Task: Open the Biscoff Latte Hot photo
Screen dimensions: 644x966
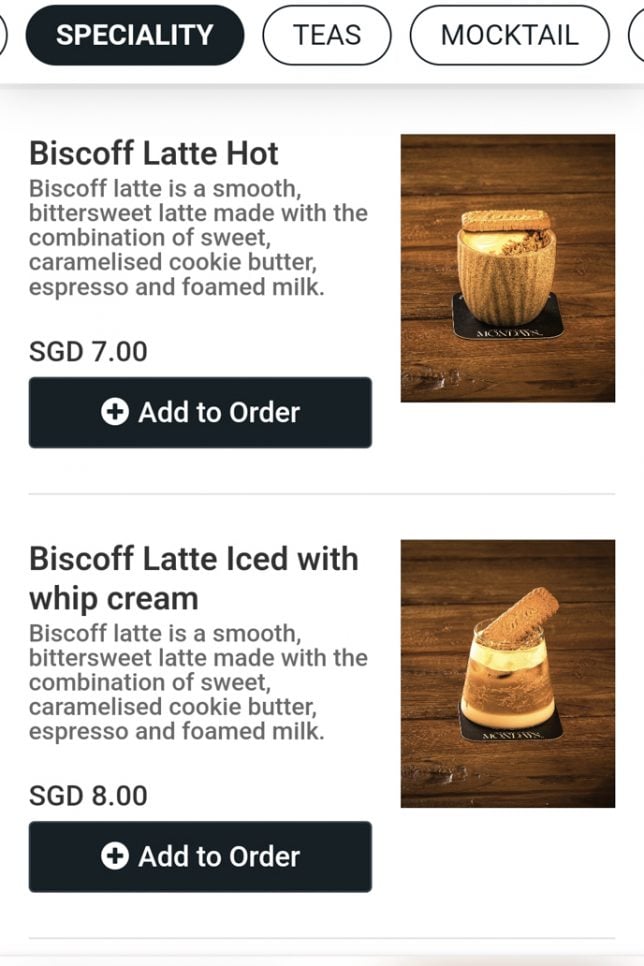Action: (508, 268)
